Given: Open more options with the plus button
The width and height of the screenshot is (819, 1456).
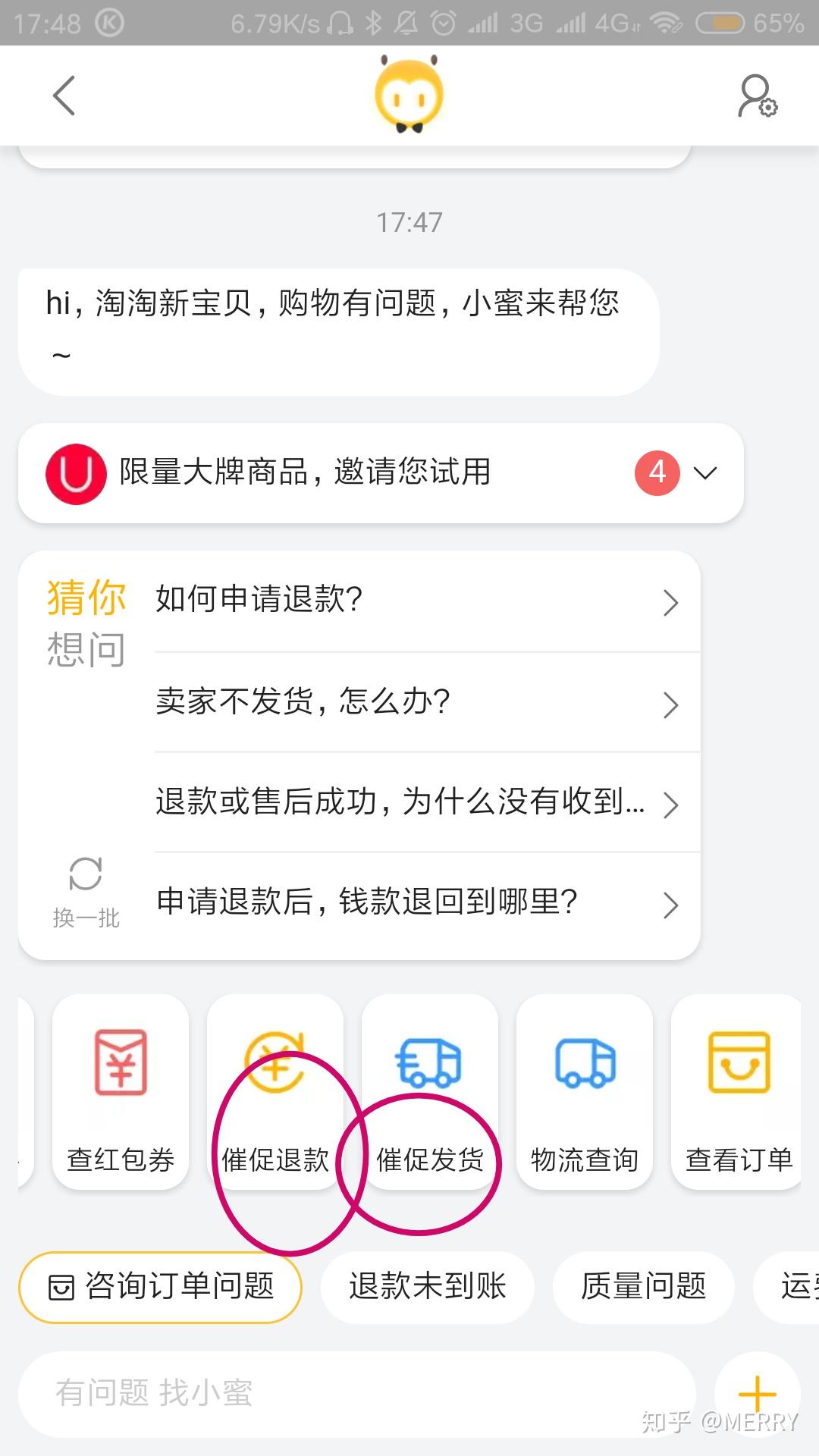Looking at the screenshot, I should pos(757,1394).
